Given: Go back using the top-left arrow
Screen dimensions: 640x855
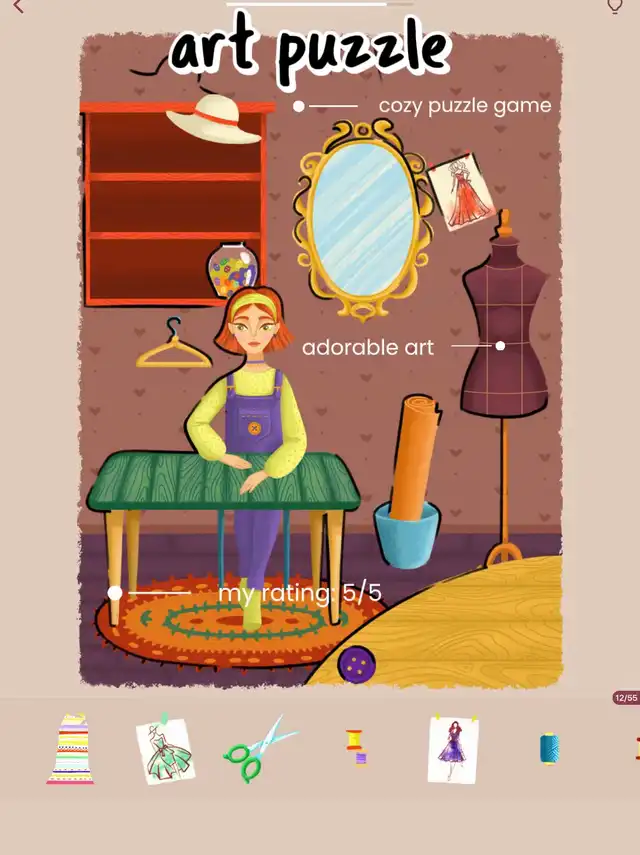Looking at the screenshot, I should 17,7.
